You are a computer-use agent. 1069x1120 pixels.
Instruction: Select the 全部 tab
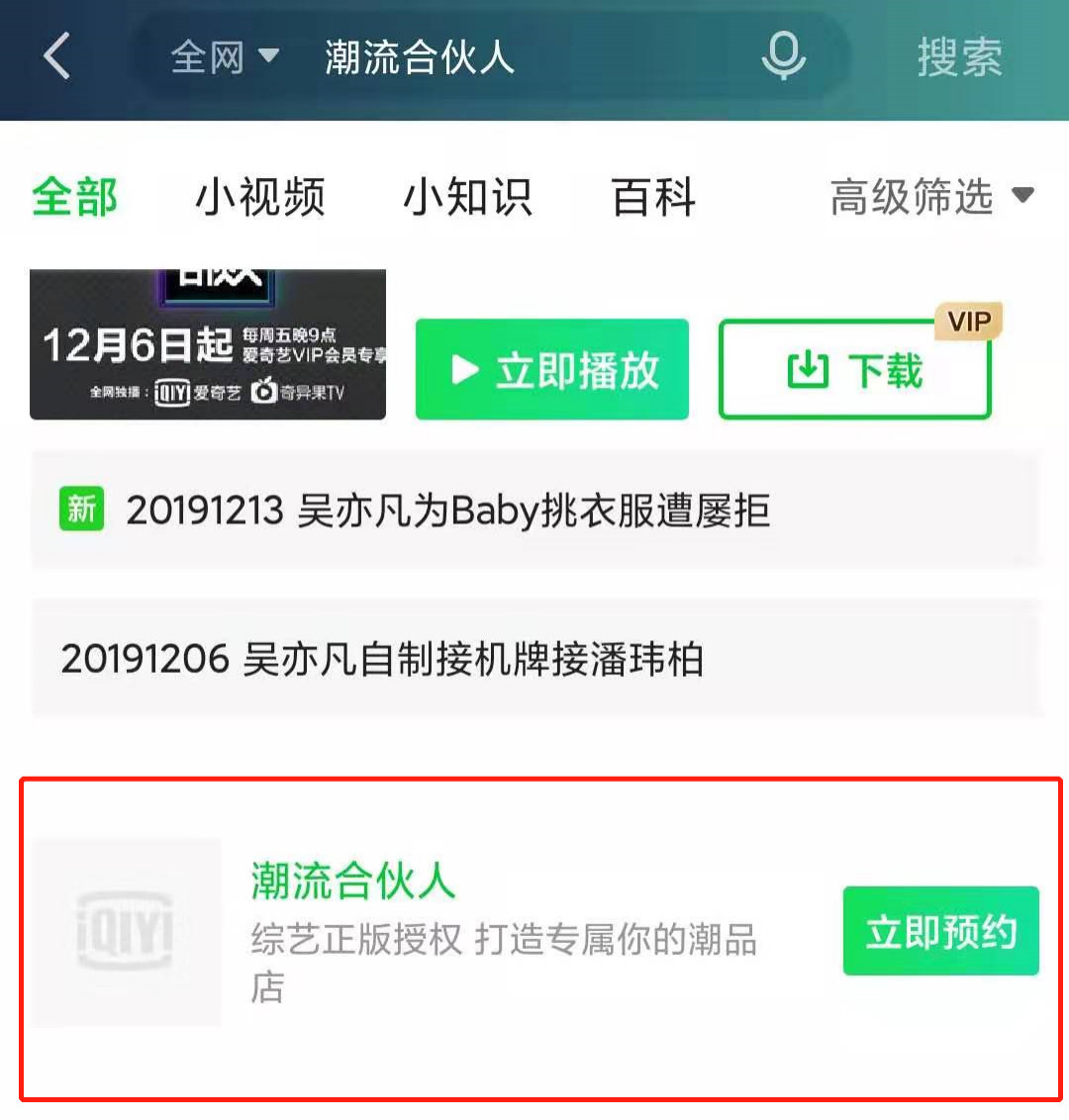point(74,197)
